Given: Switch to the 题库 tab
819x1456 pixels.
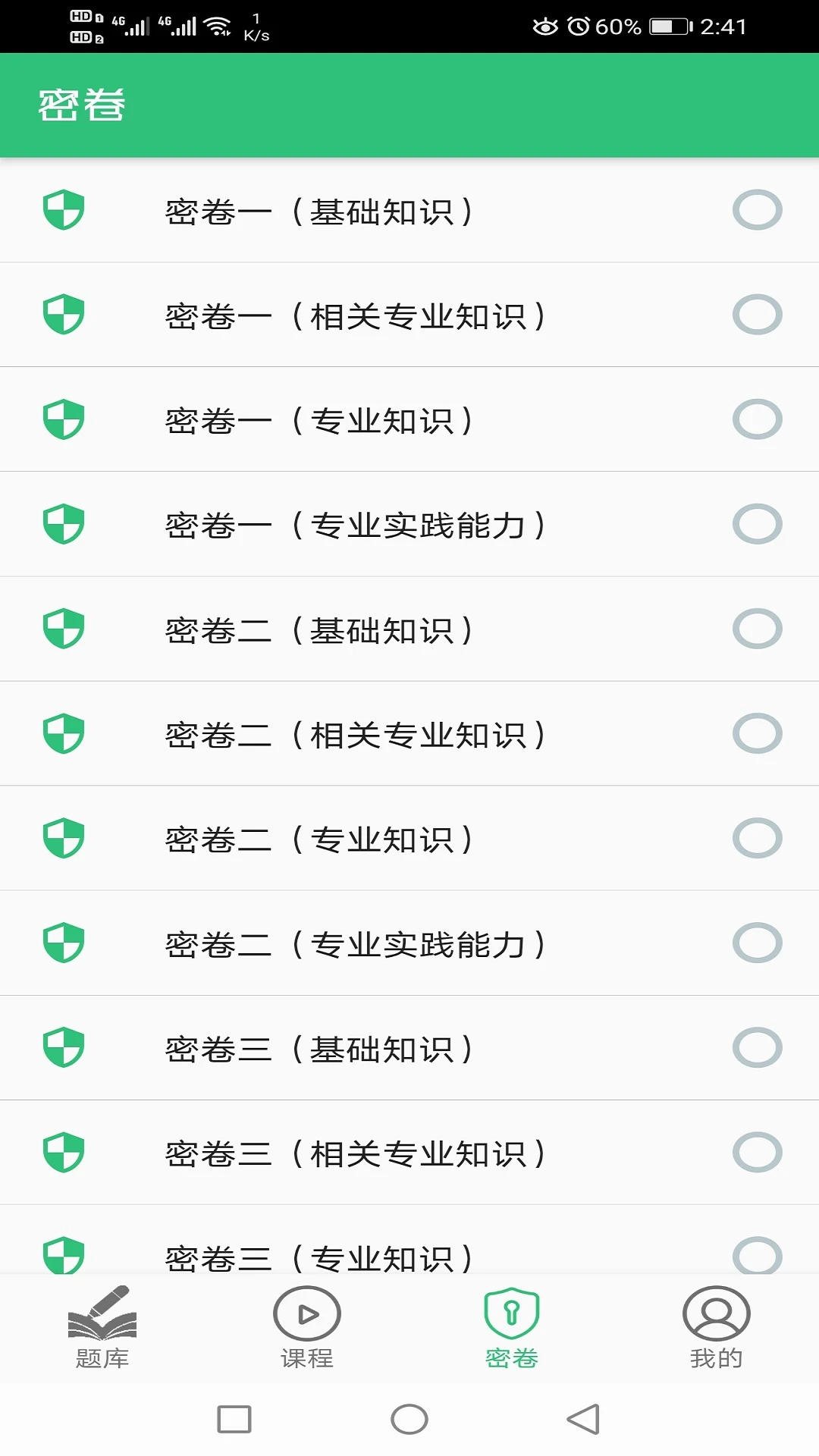Looking at the screenshot, I should pos(102,1328).
